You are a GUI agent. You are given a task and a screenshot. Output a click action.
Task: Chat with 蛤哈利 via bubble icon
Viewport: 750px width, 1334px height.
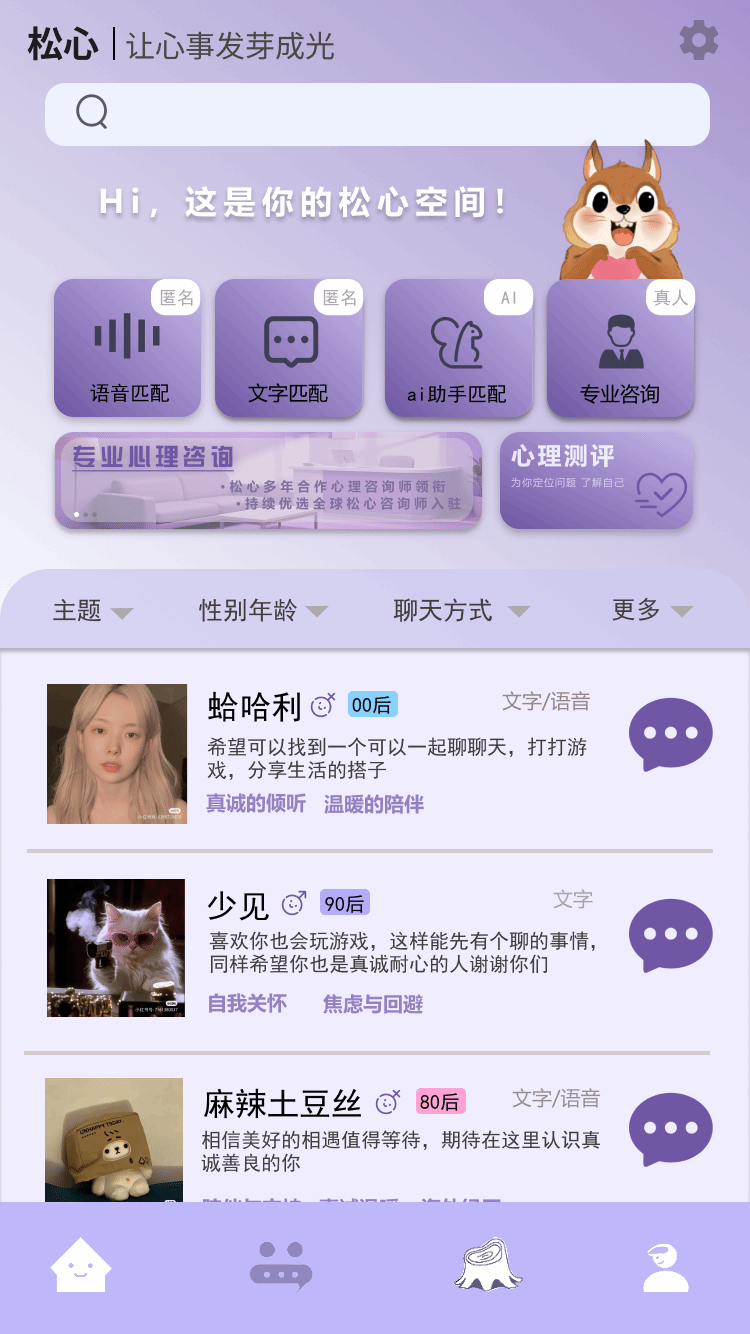click(x=670, y=734)
